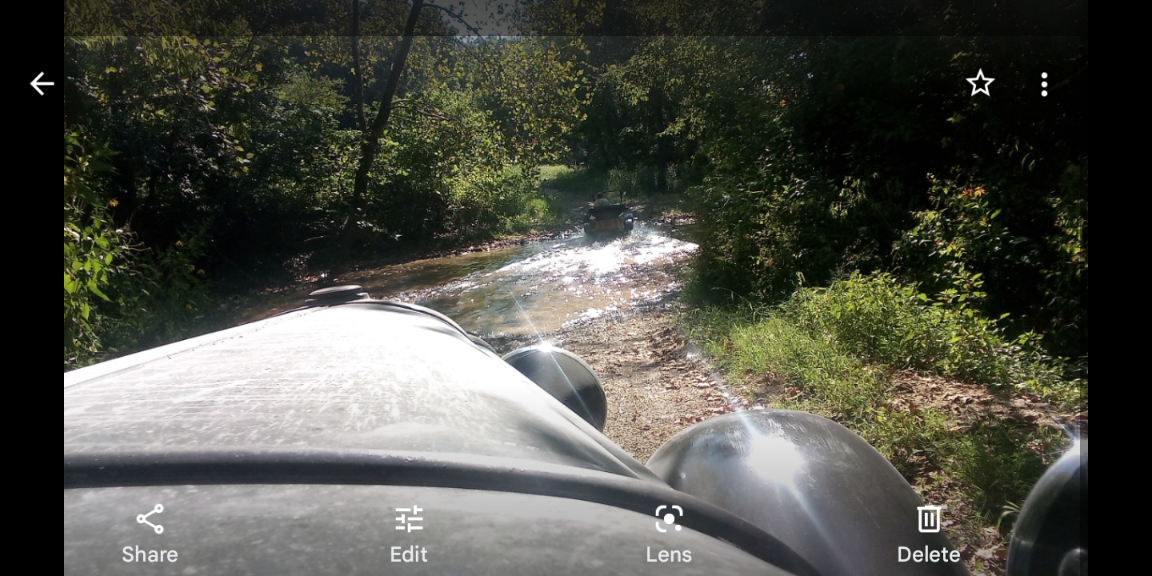Viewport: 1152px width, 576px height.
Task: Mark this photo as favorite
Action: tap(980, 84)
